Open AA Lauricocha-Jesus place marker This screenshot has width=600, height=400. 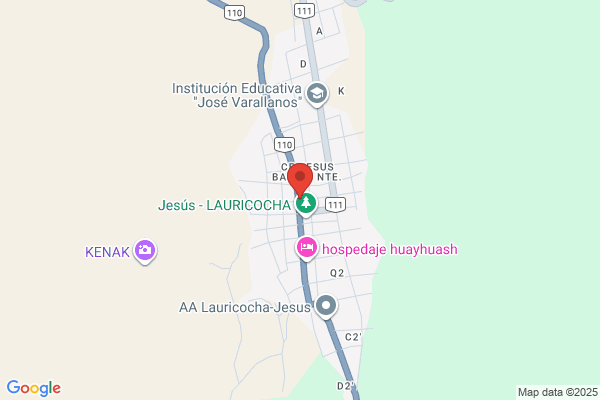(x=325, y=307)
